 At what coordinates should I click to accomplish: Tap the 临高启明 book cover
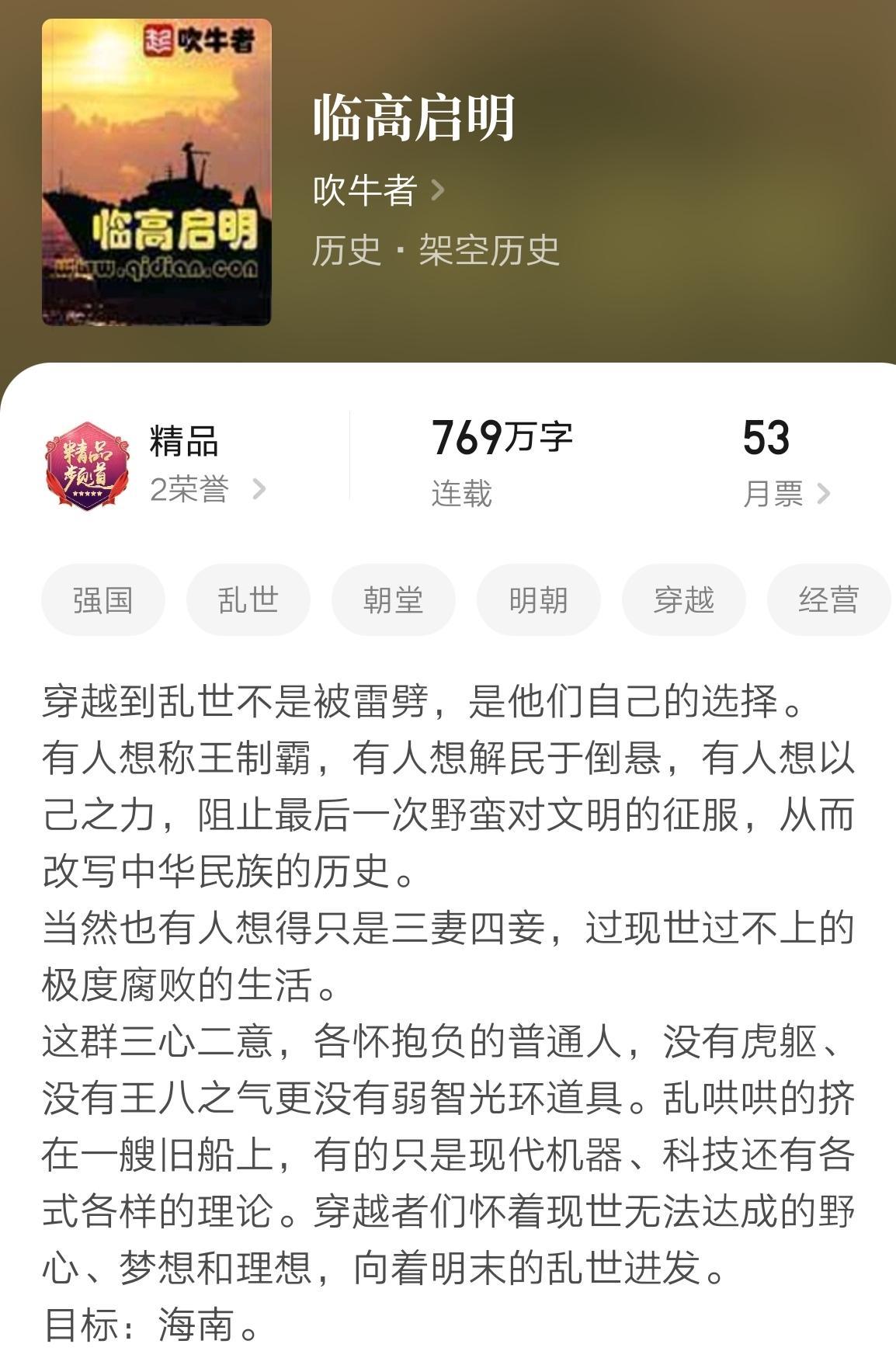tap(157, 172)
